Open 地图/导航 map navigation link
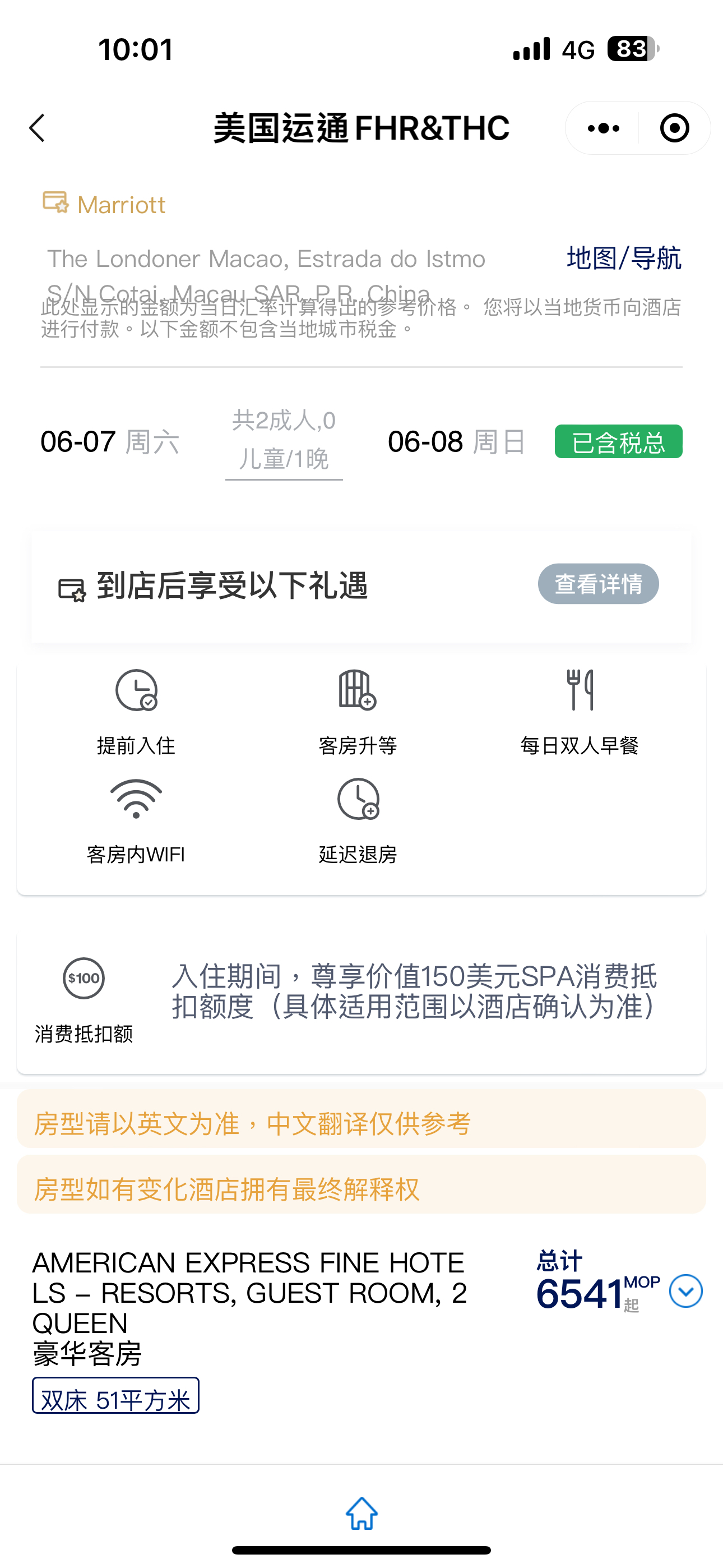723x1568 pixels. pyautogui.click(x=624, y=258)
